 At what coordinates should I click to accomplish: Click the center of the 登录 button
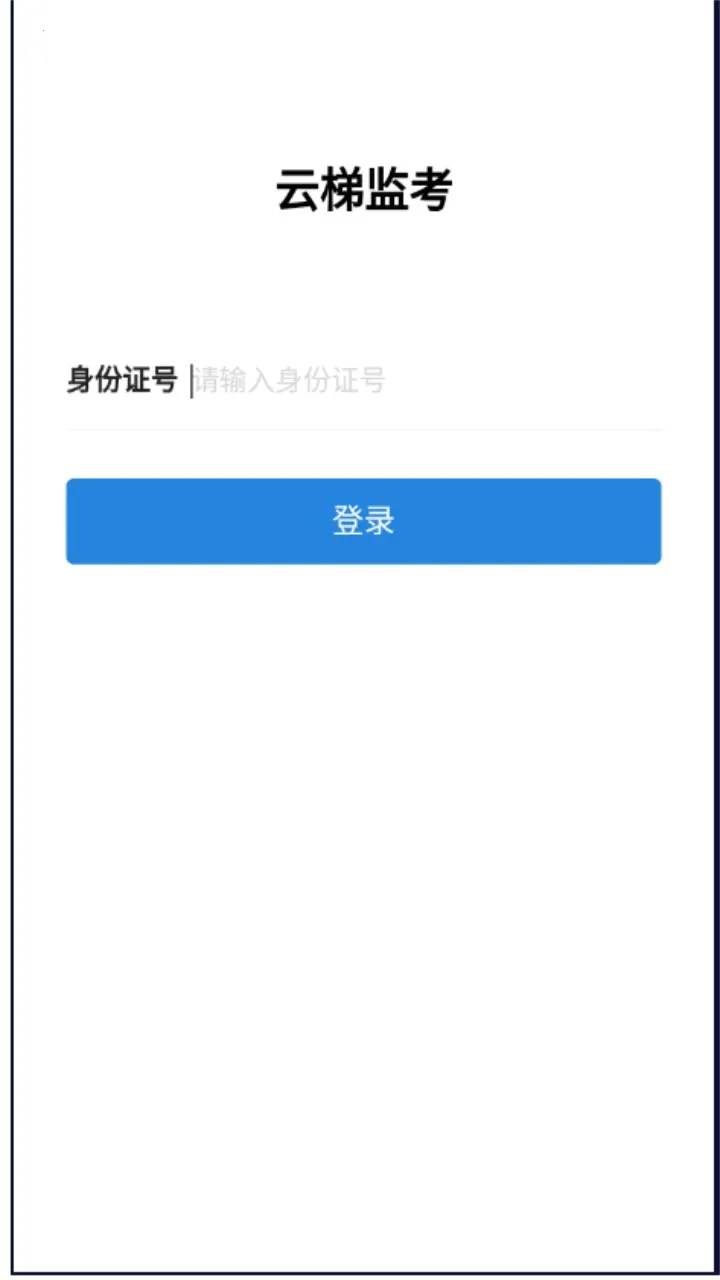point(363,520)
